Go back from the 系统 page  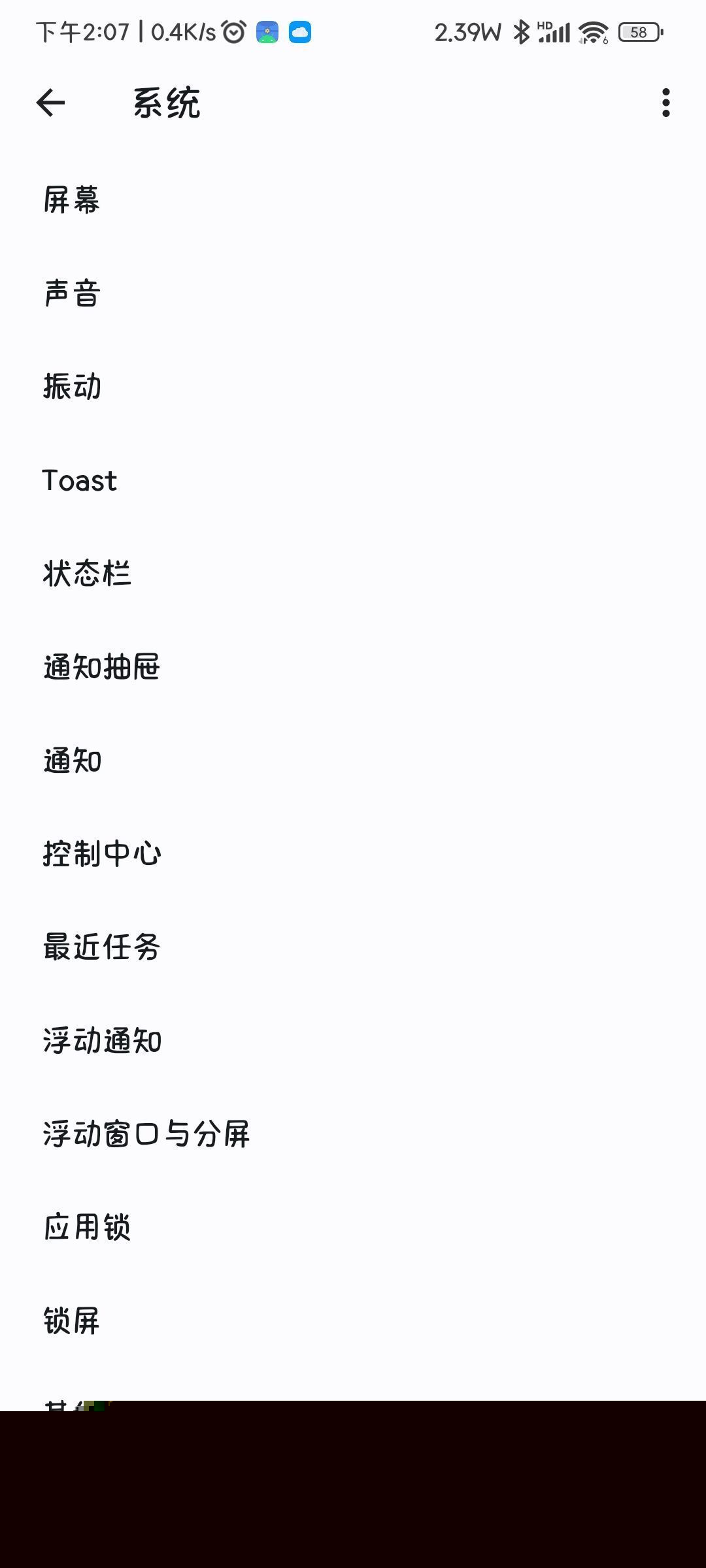[51, 103]
